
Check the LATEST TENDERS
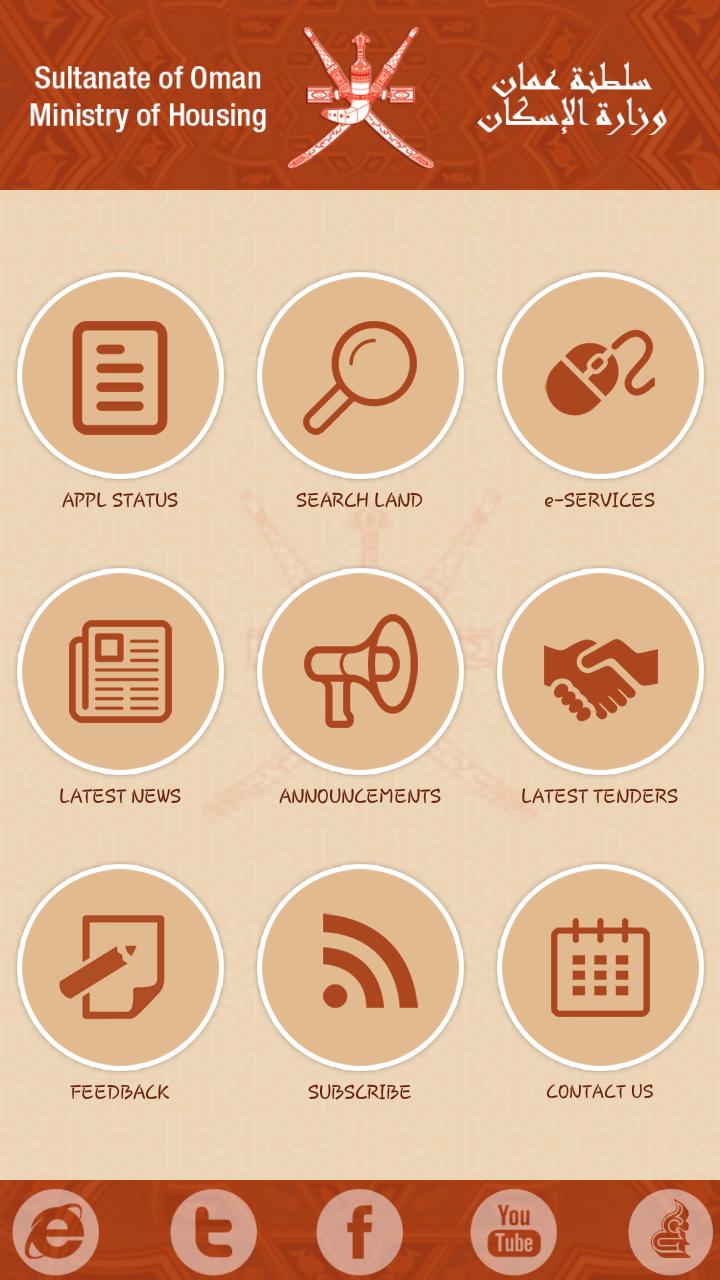click(x=600, y=672)
